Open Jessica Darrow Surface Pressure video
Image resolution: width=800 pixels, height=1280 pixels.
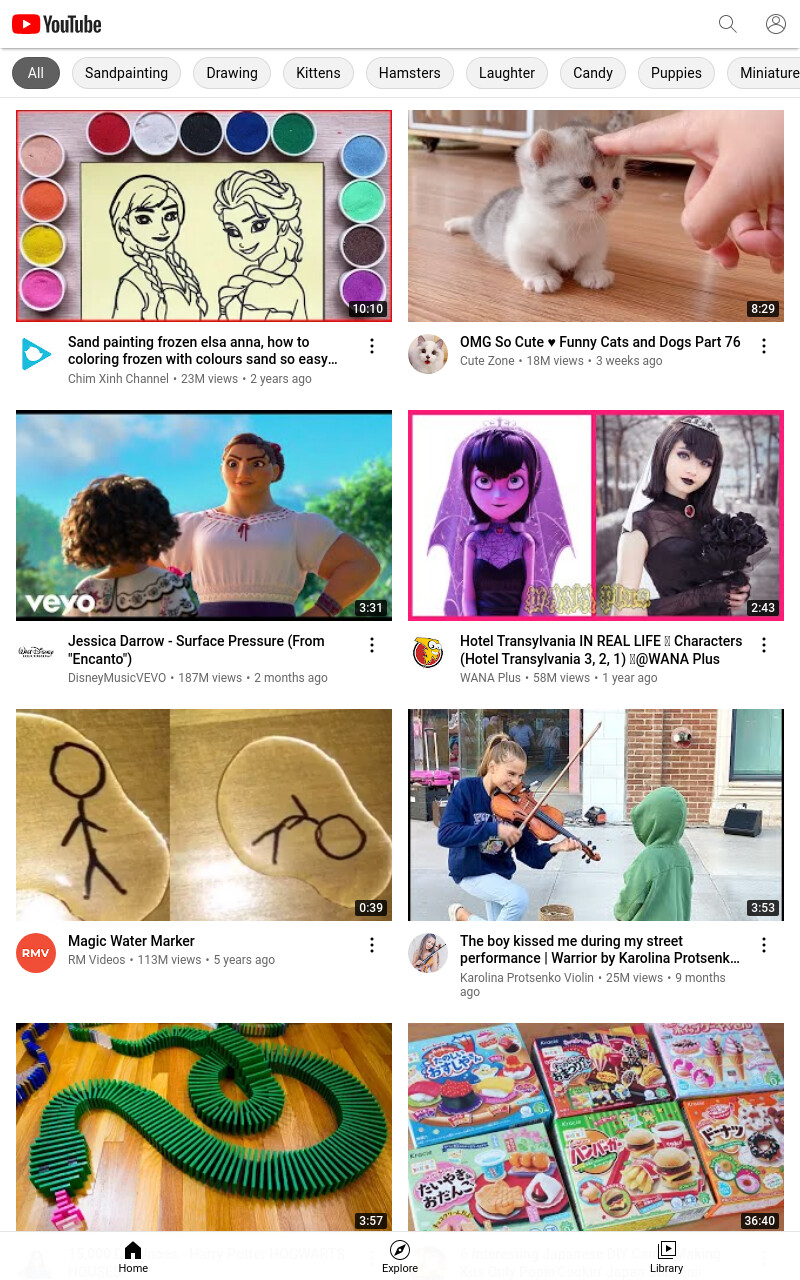[x=204, y=515]
